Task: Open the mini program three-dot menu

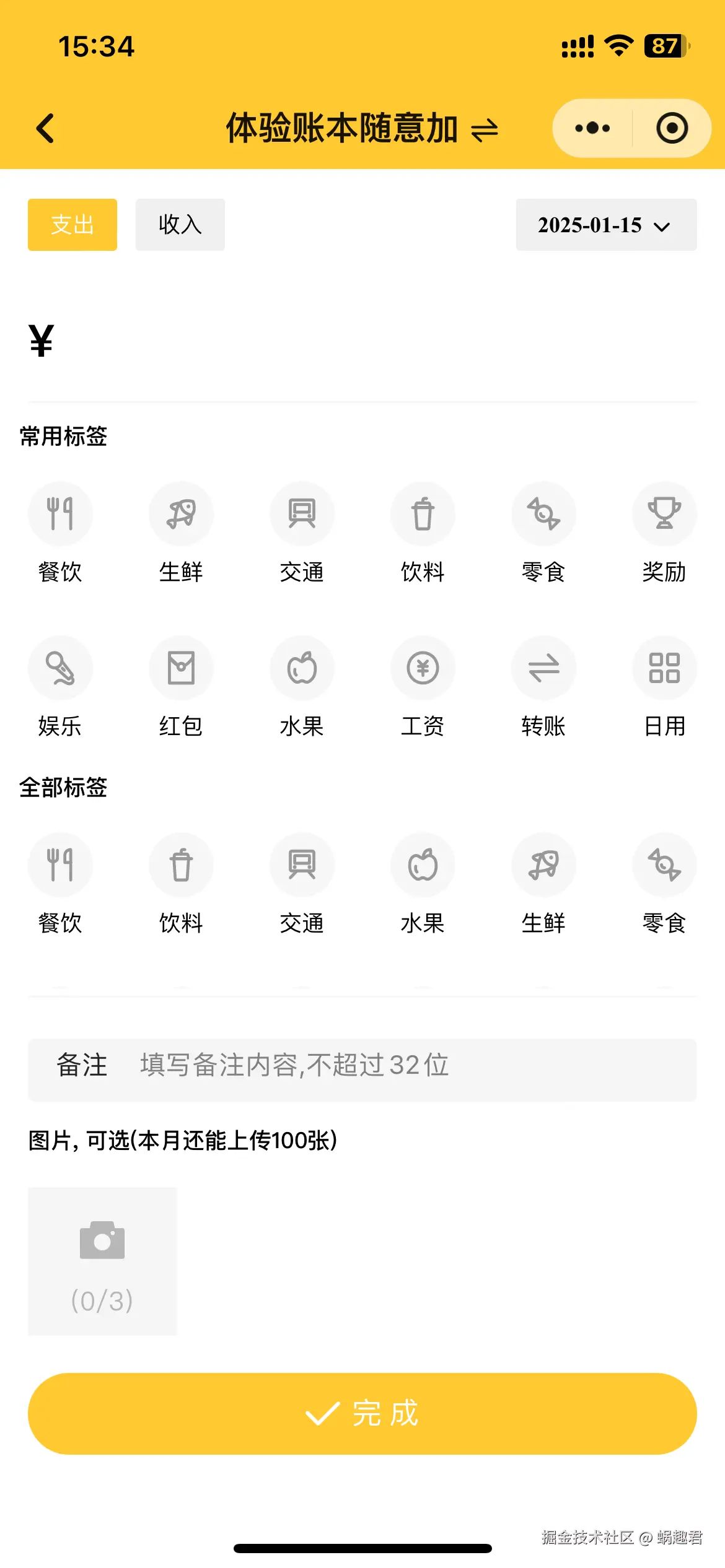Action: [x=592, y=128]
